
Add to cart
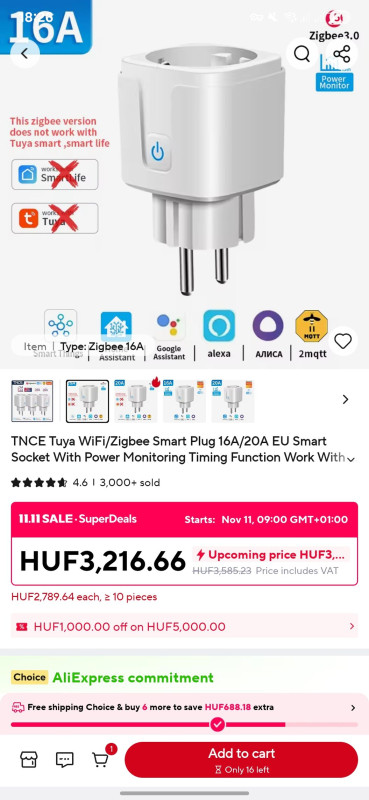click(x=241, y=760)
